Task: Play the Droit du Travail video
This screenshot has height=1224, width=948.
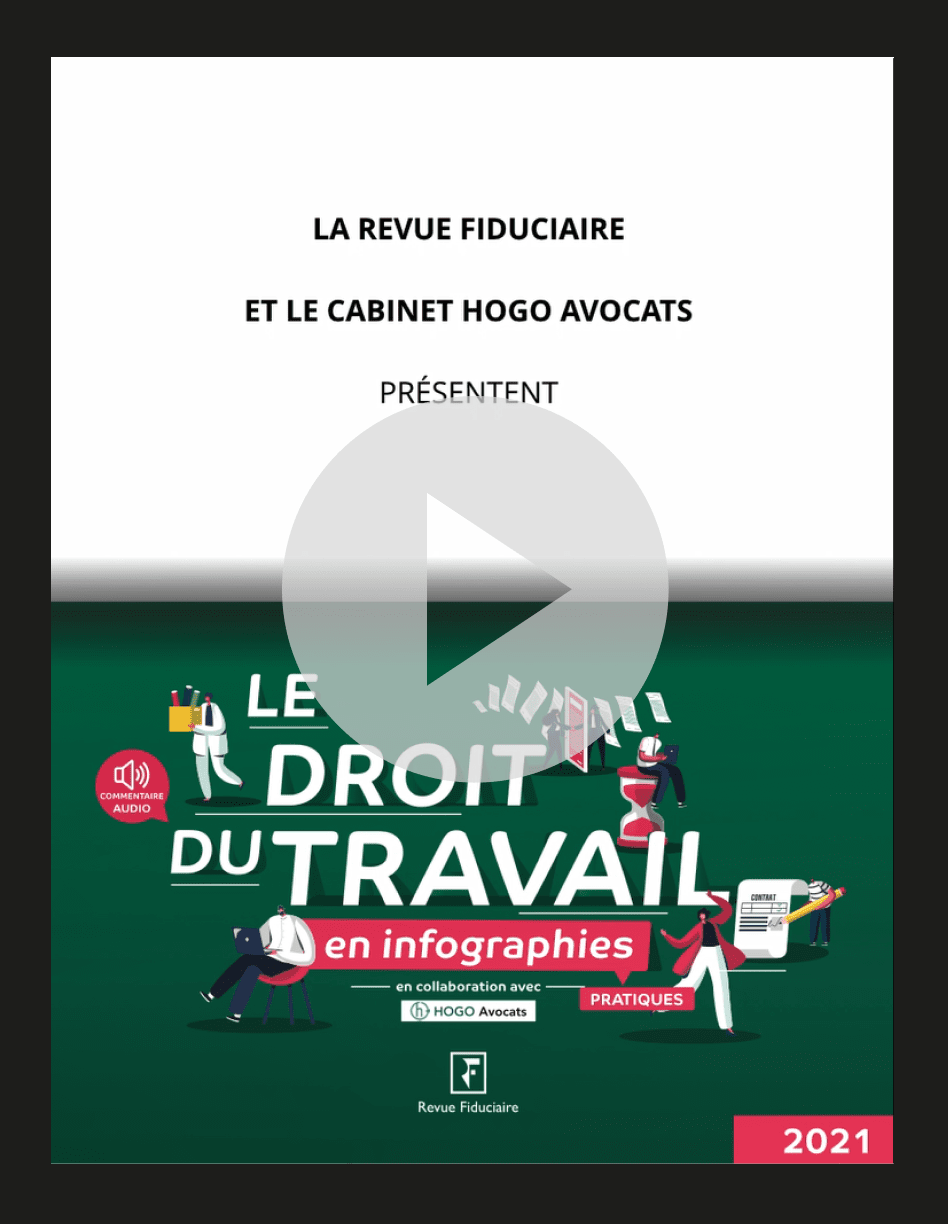Action: click(x=475, y=589)
